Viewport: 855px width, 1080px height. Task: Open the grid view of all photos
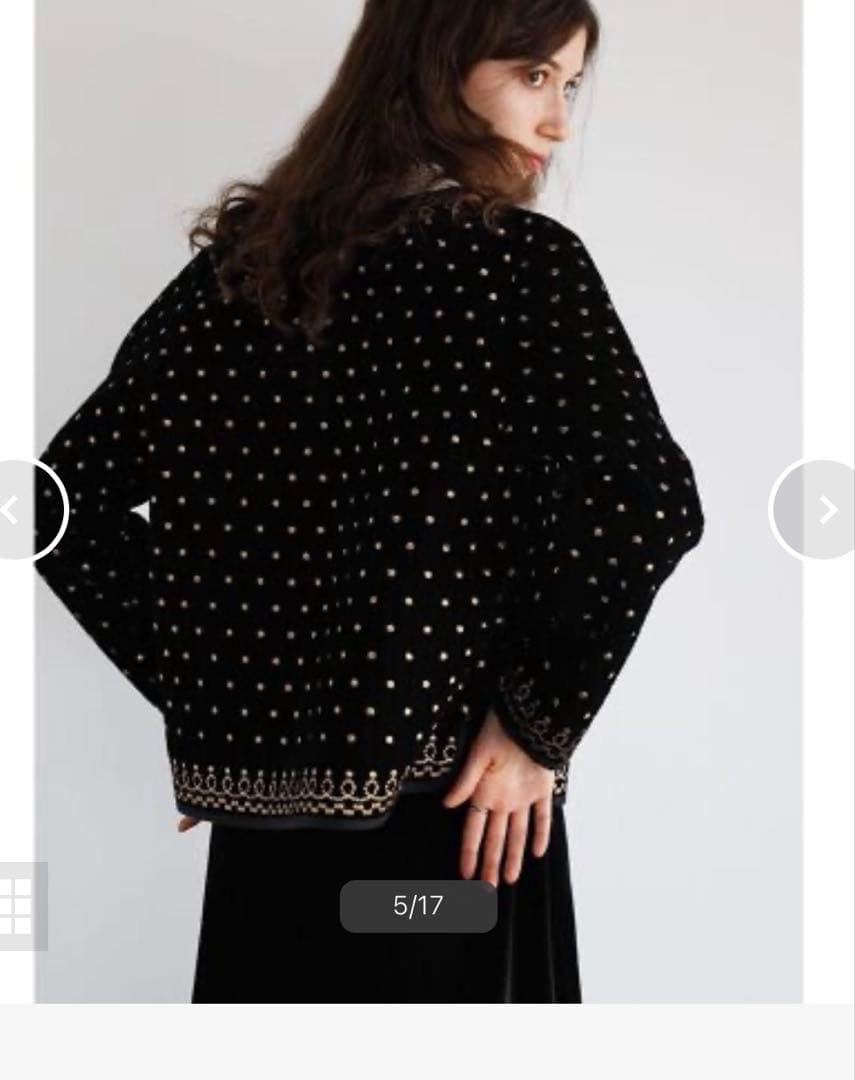point(18,905)
